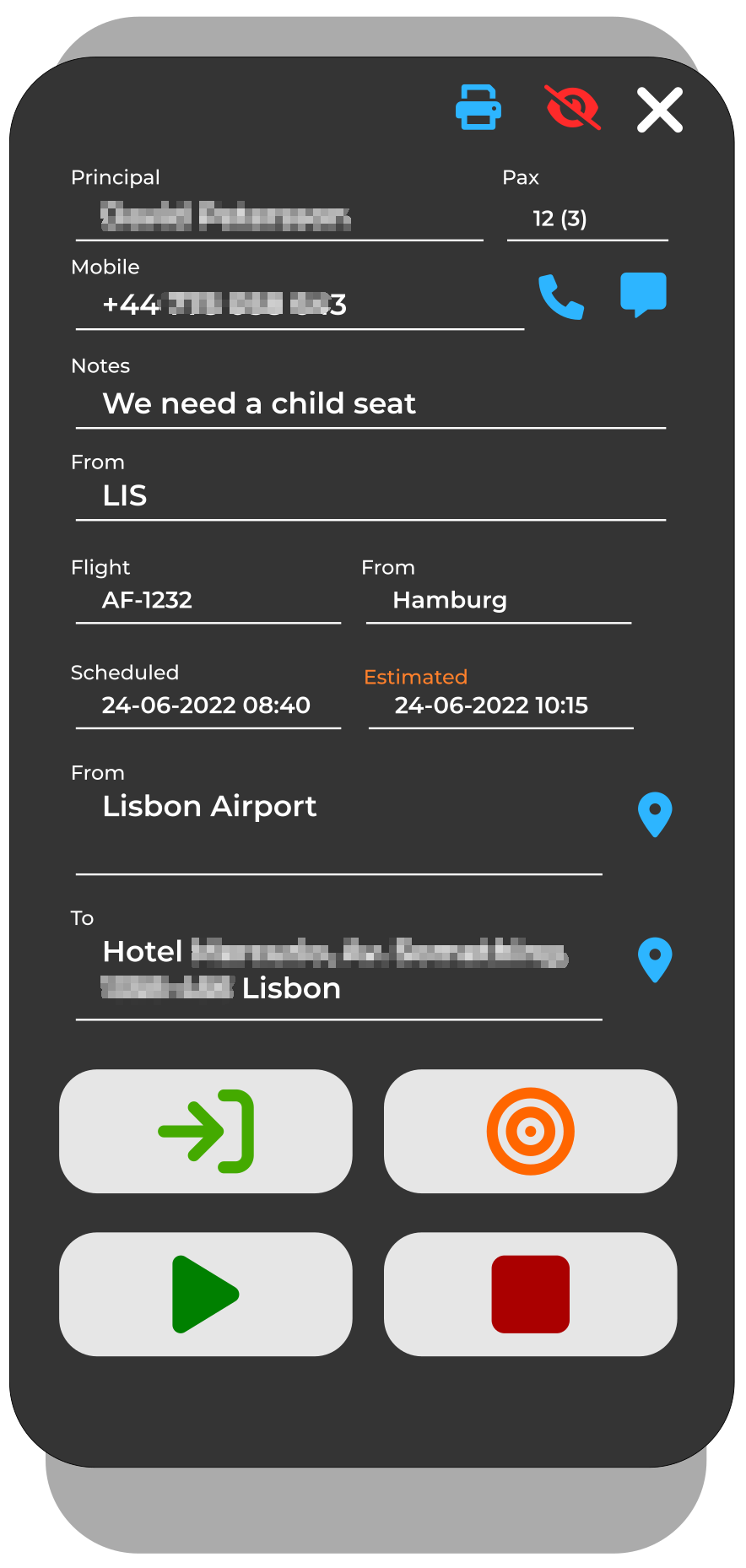Screen dimensions: 746x1568
Task: Open map pin for Lisbon Airport
Action: tap(654, 814)
